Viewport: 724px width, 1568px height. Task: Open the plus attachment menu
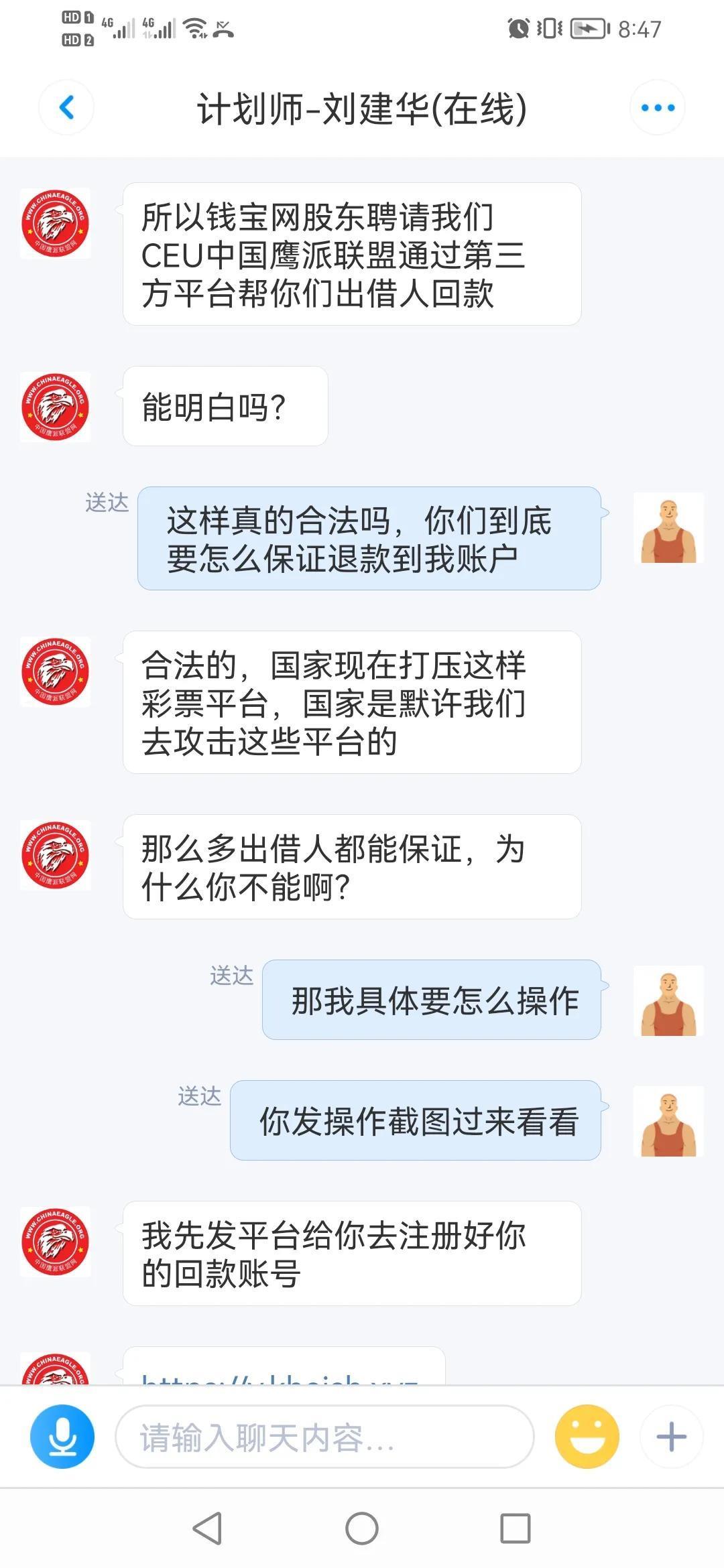671,1437
